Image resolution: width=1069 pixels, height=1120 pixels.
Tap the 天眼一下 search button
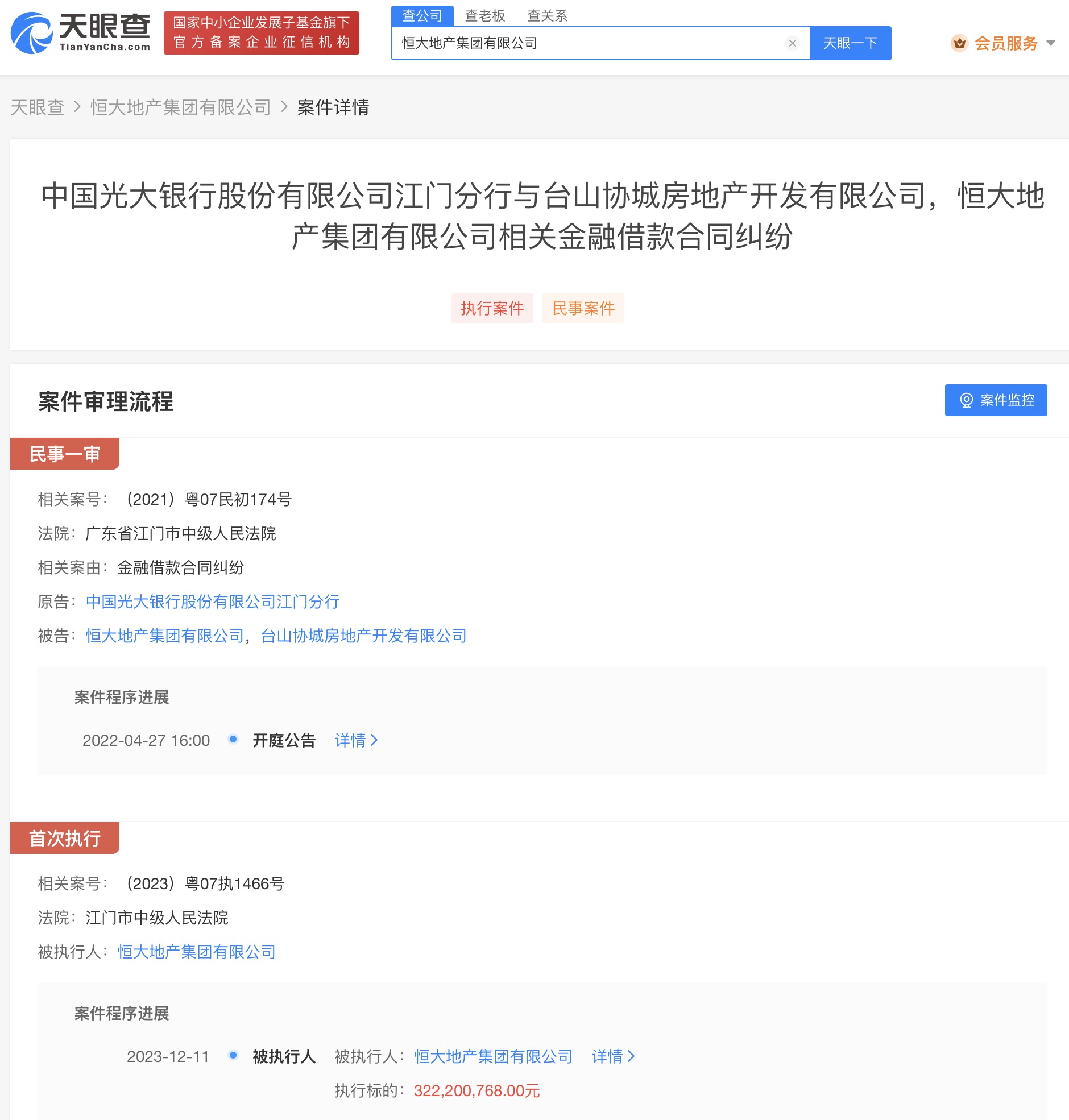850,43
